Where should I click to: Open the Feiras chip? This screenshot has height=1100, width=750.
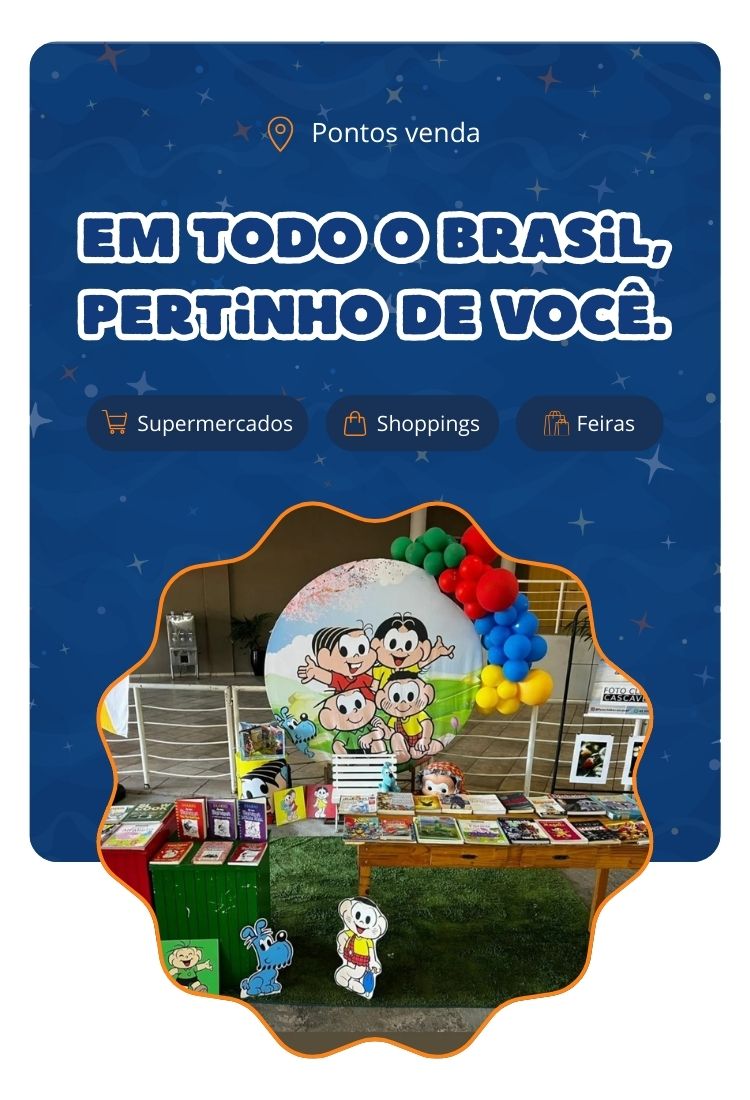tap(589, 423)
